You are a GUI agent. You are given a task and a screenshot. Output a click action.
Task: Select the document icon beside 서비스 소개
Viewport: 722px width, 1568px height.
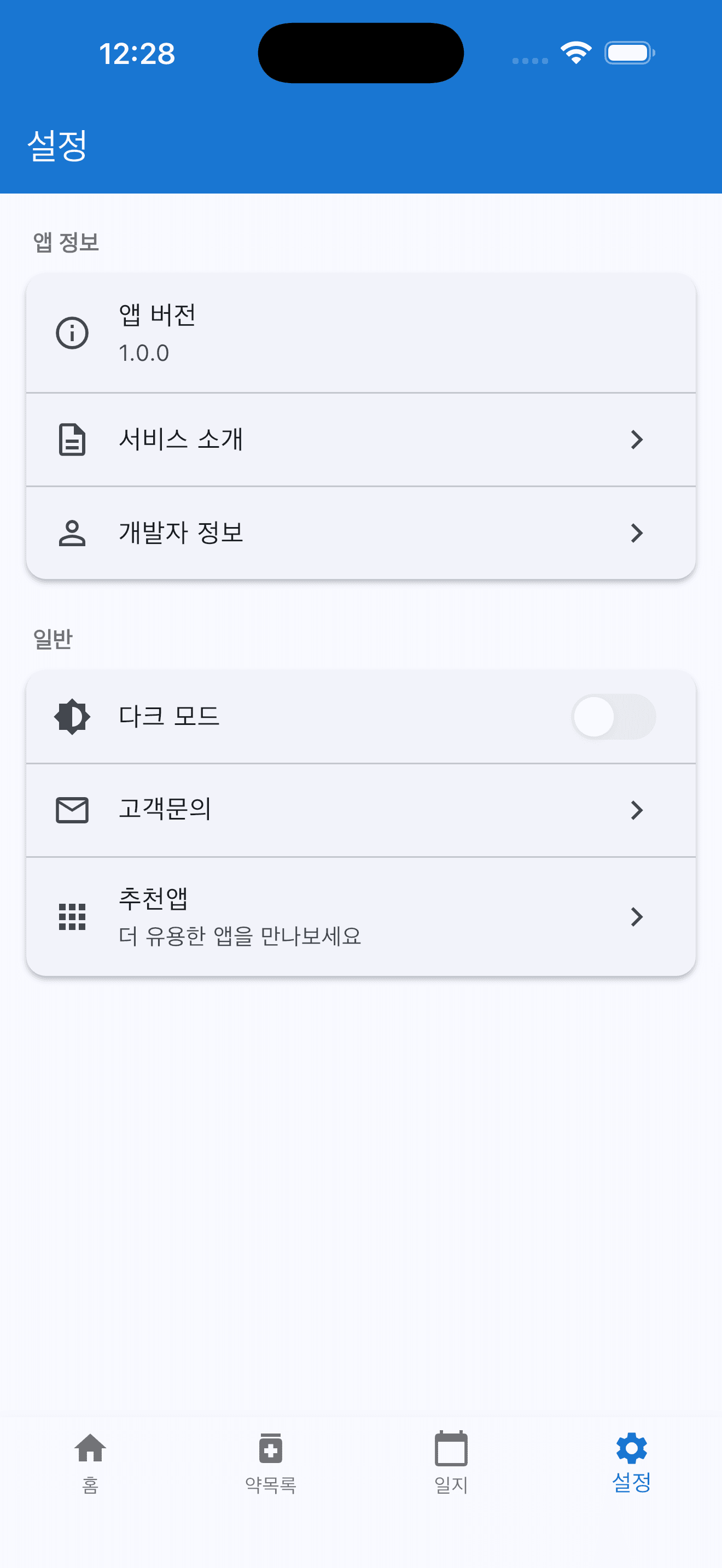[x=72, y=440]
